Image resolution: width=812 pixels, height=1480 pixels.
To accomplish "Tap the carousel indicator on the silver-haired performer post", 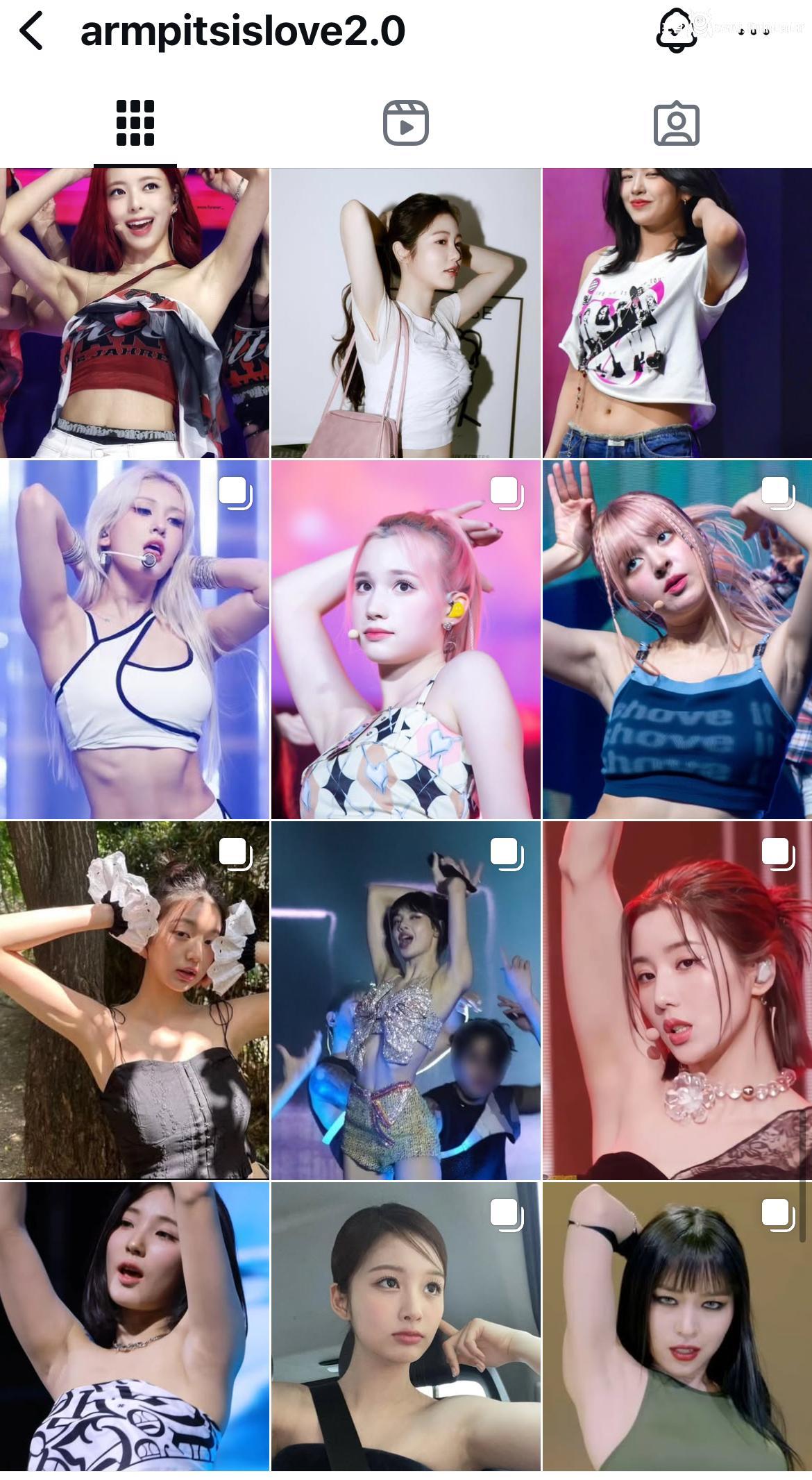I will coord(236,494).
